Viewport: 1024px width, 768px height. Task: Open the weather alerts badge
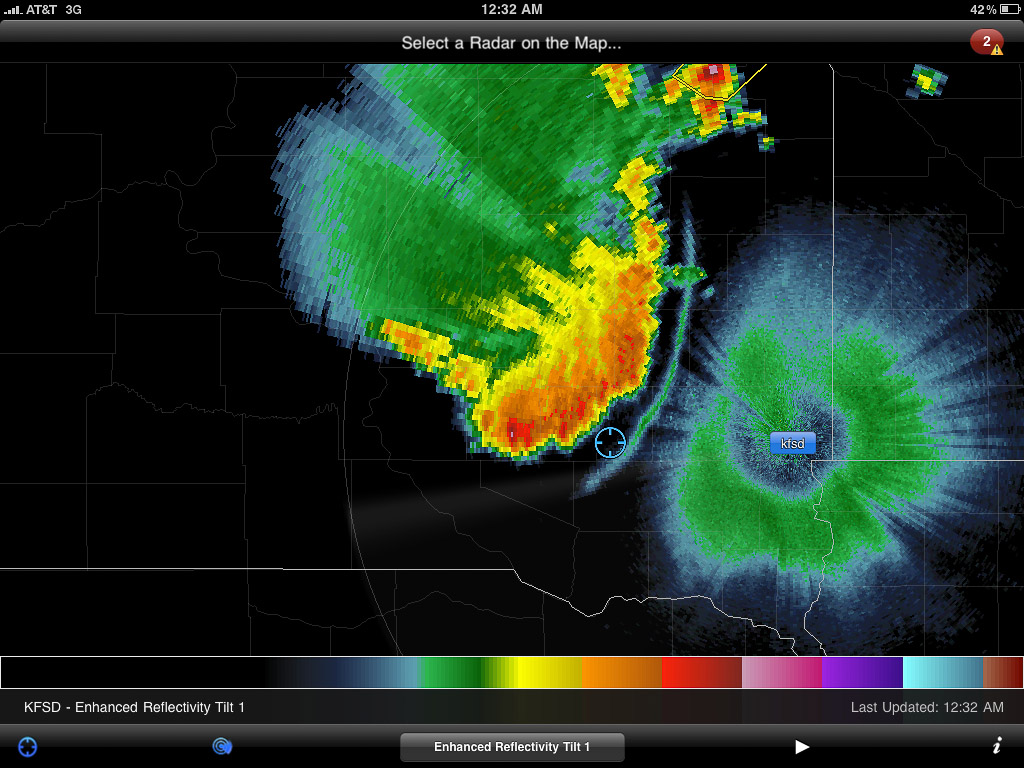(987, 43)
